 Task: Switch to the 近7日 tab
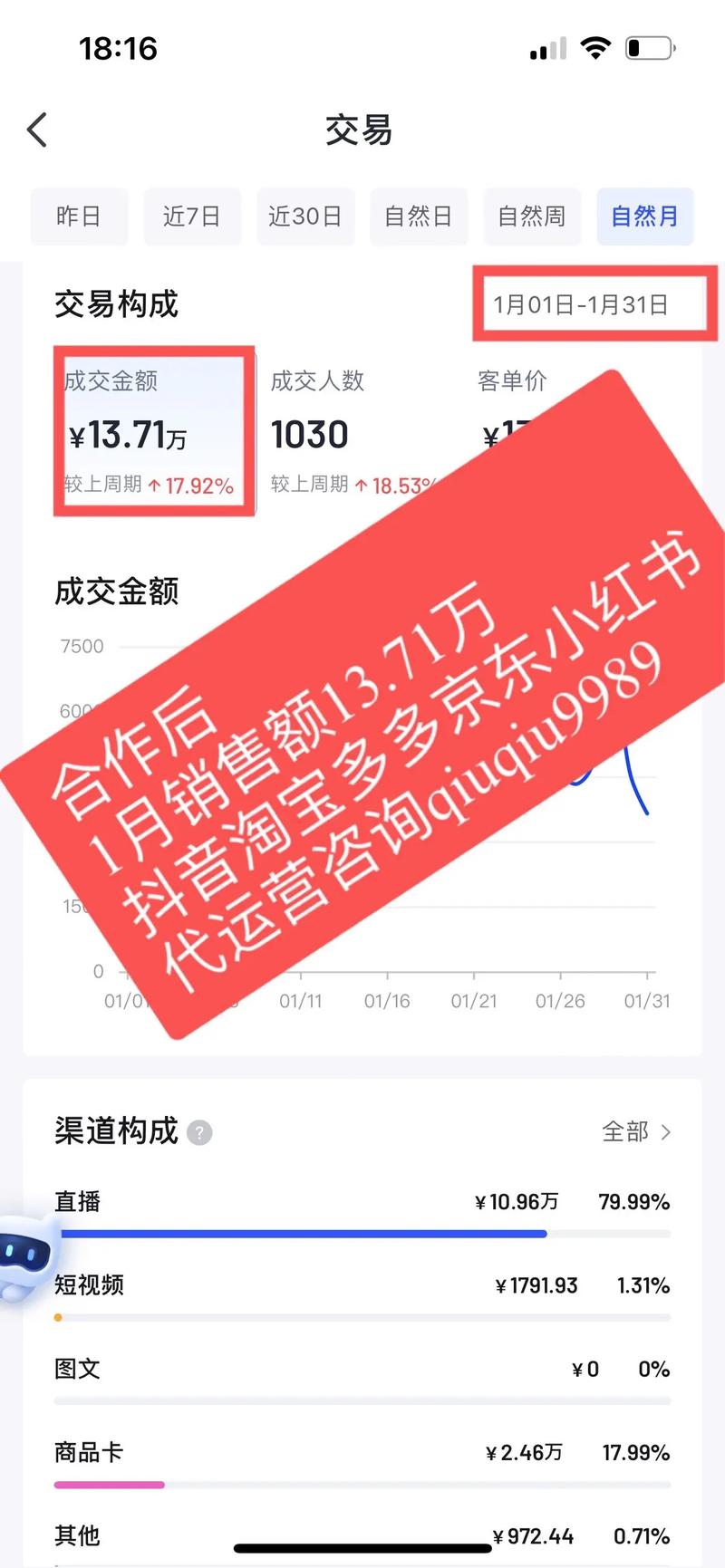[x=192, y=216]
